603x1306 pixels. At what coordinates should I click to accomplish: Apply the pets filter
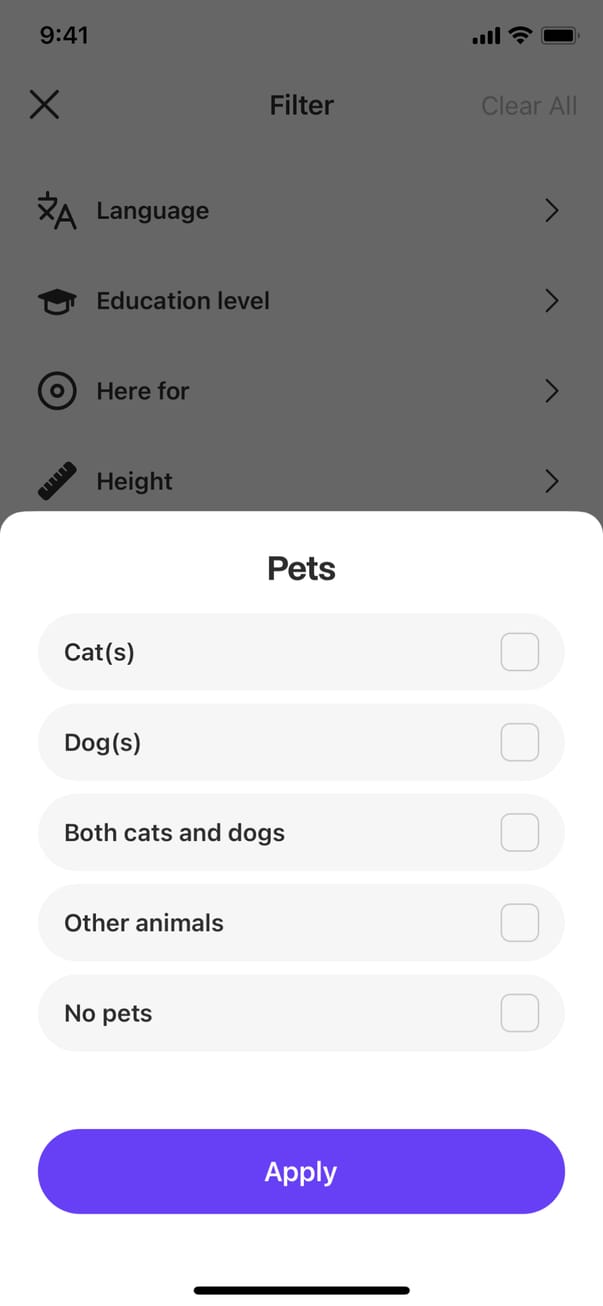point(301,1172)
